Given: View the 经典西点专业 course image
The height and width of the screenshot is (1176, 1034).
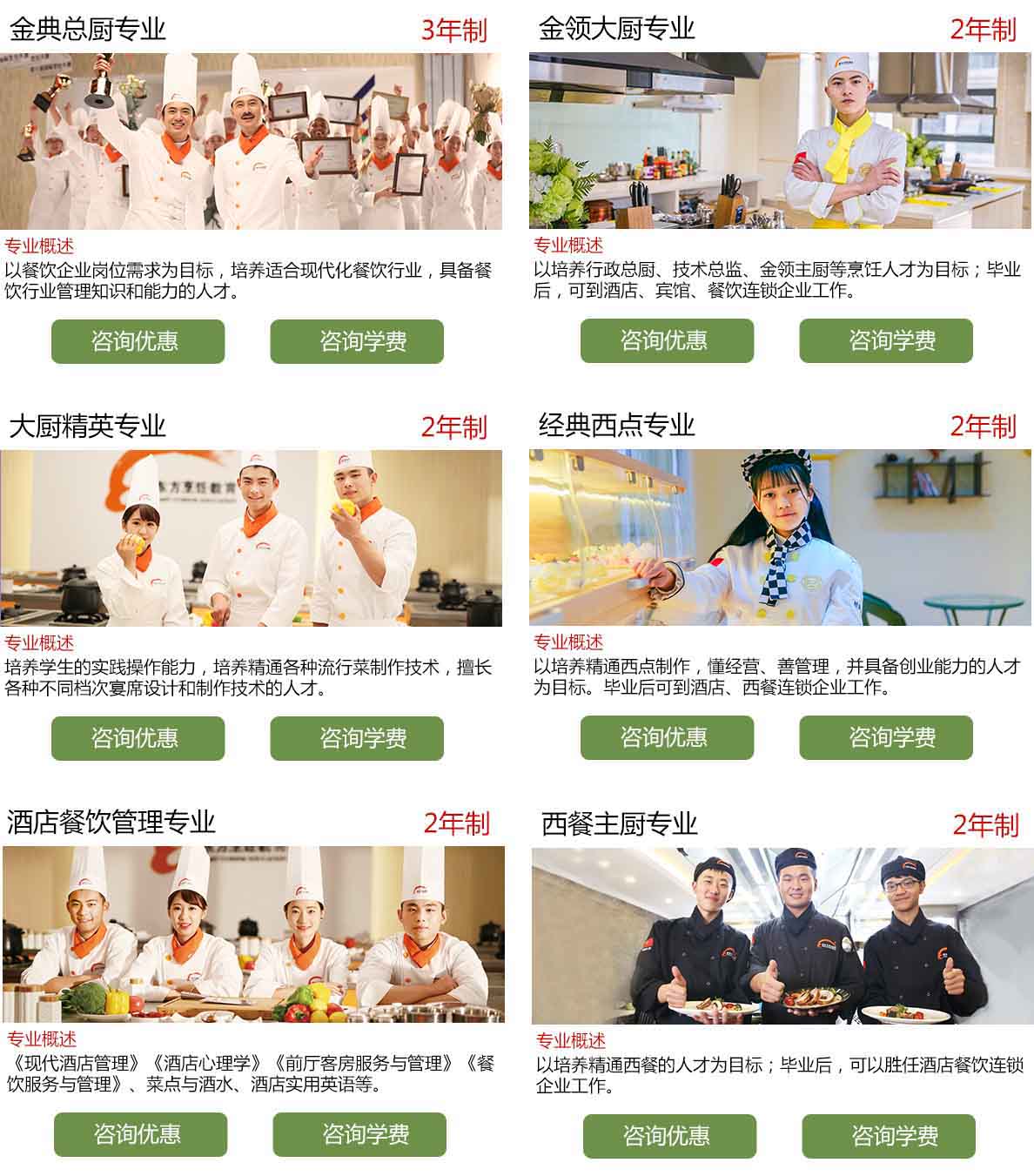Looking at the screenshot, I should (x=780, y=537).
